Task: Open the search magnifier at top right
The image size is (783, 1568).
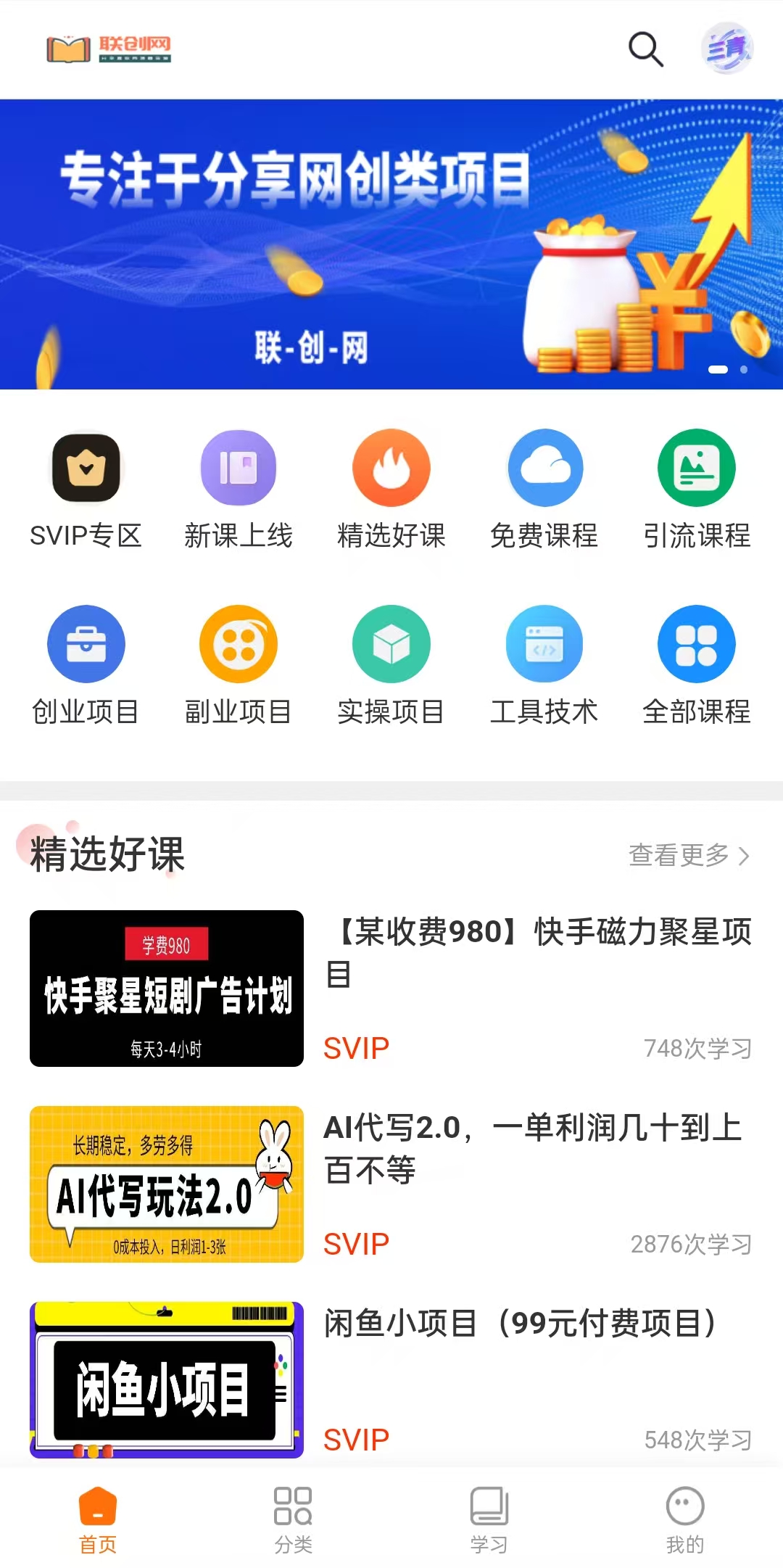Action: pos(645,49)
